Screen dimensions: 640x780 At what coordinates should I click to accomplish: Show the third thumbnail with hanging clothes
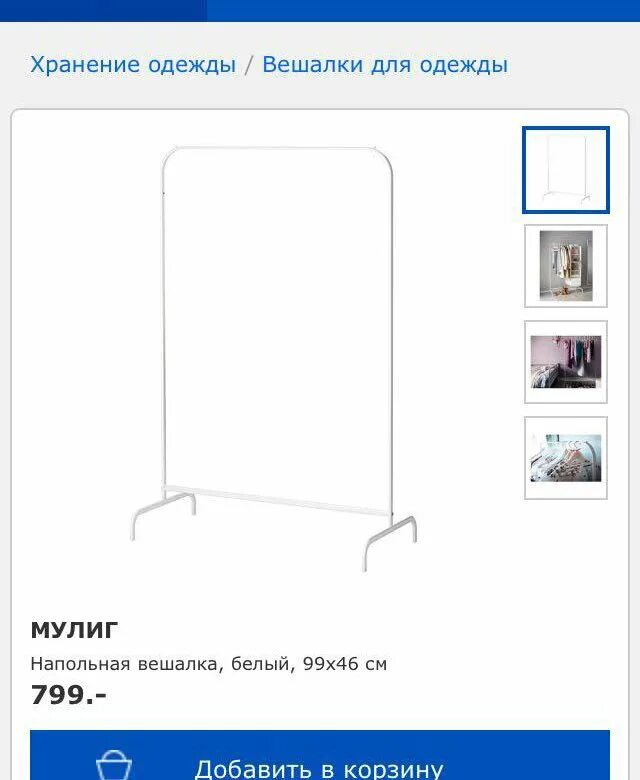coord(565,361)
